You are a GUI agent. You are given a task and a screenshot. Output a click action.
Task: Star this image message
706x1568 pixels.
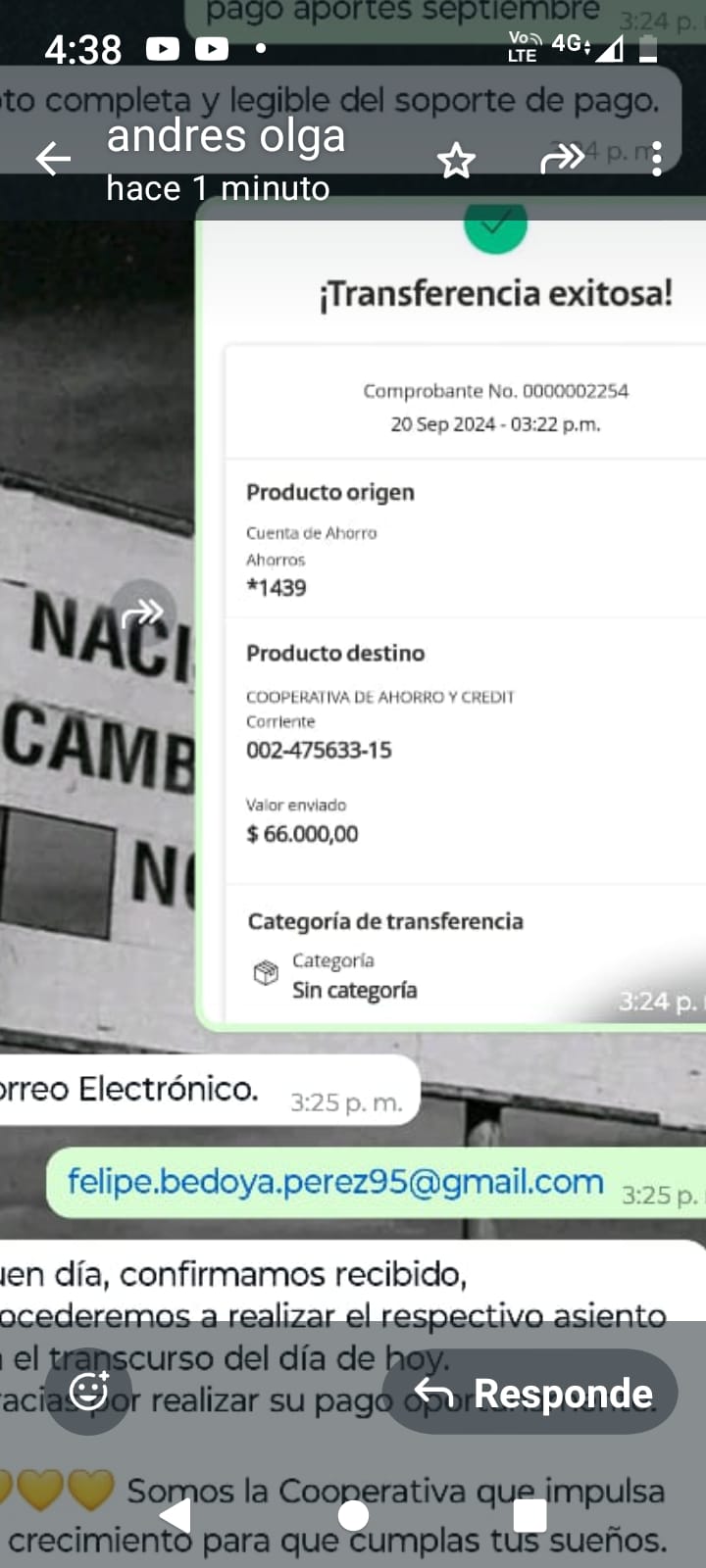456,160
